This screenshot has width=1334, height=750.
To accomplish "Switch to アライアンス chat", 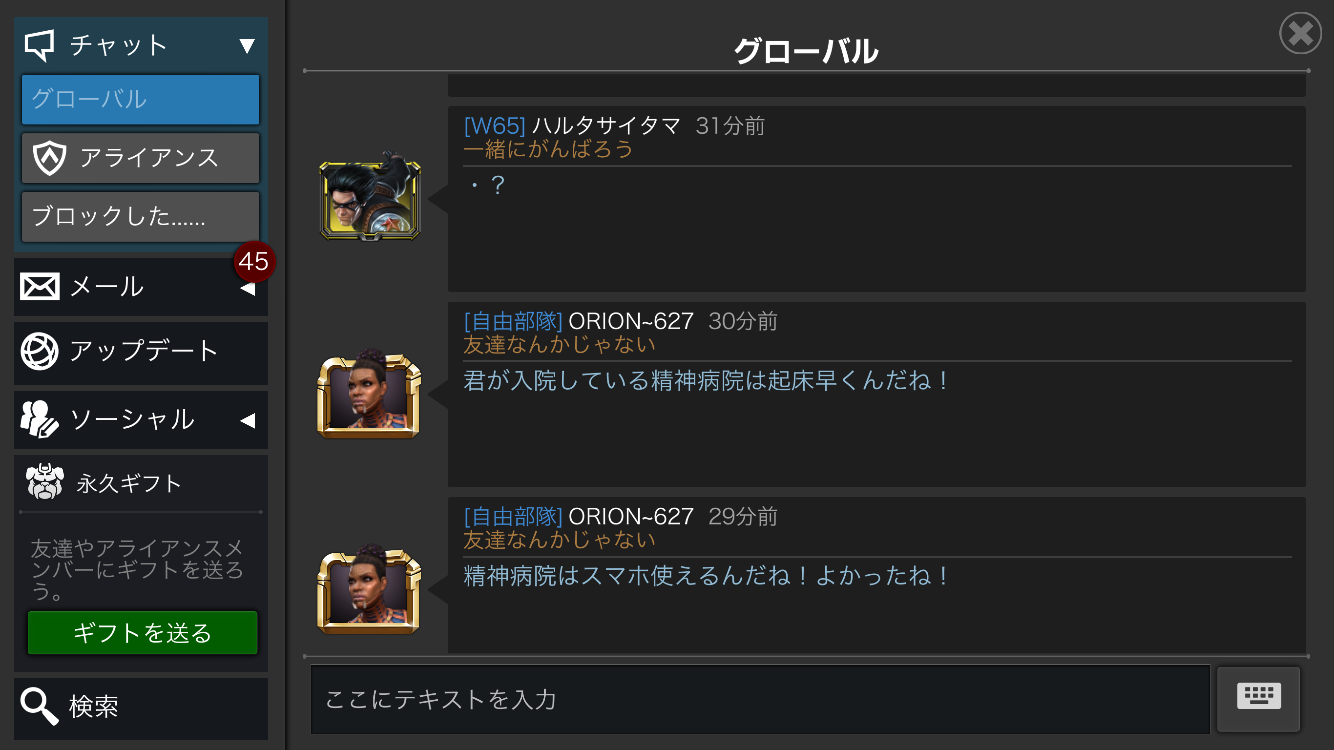I will 140,158.
